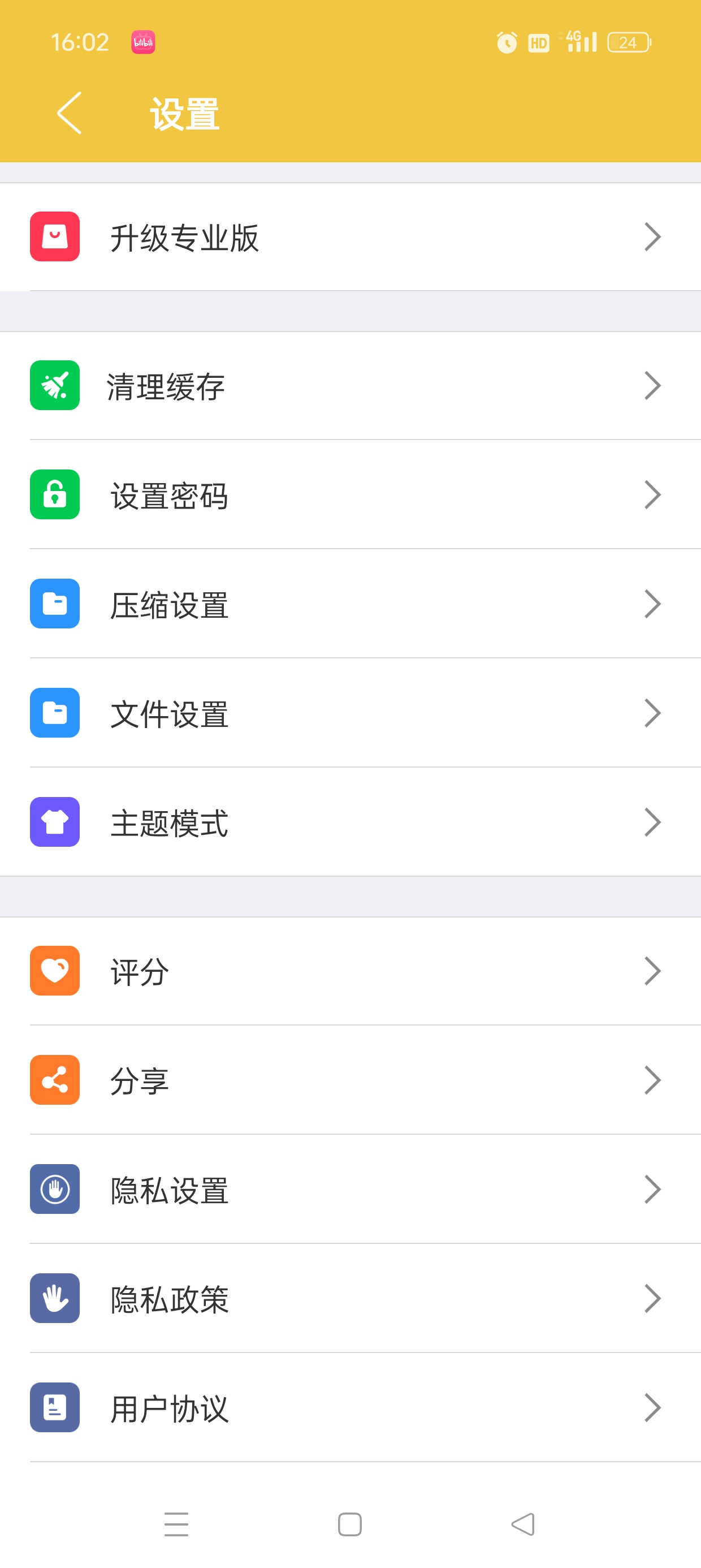Share the app via 分享
The image size is (701, 1568).
pyautogui.click(x=350, y=1080)
